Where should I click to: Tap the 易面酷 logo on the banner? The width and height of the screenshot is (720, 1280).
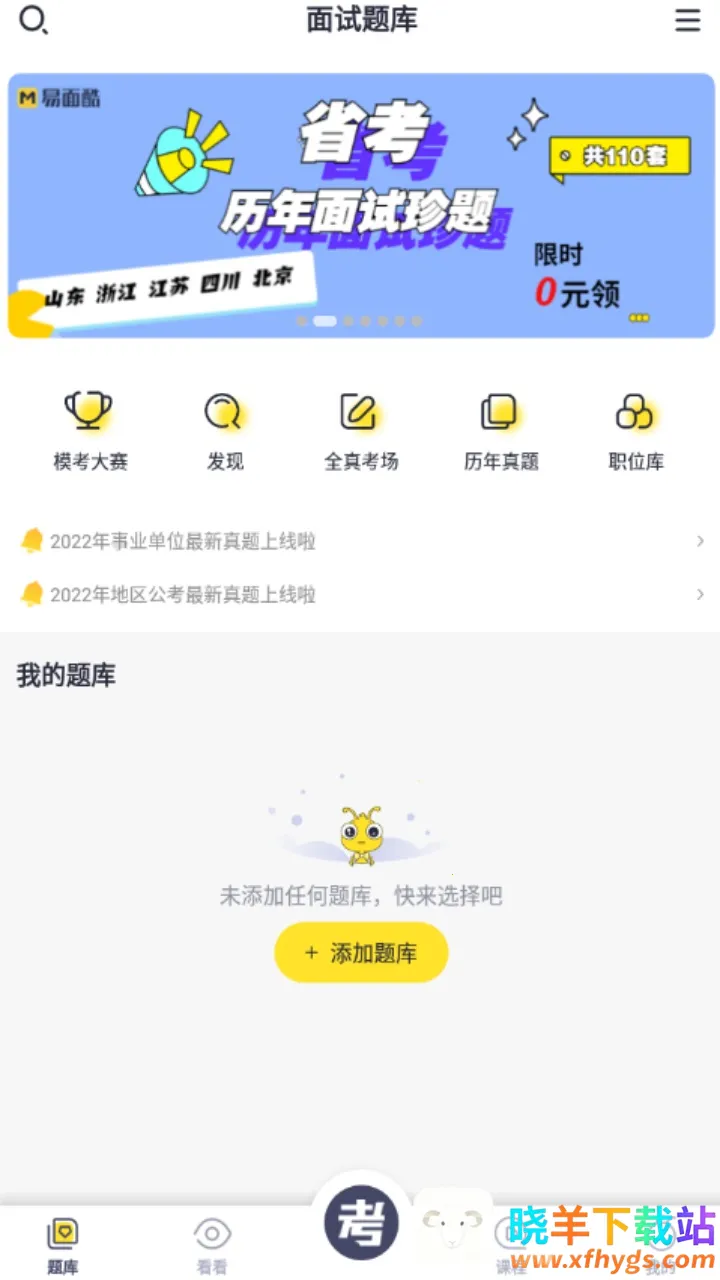coord(58,98)
